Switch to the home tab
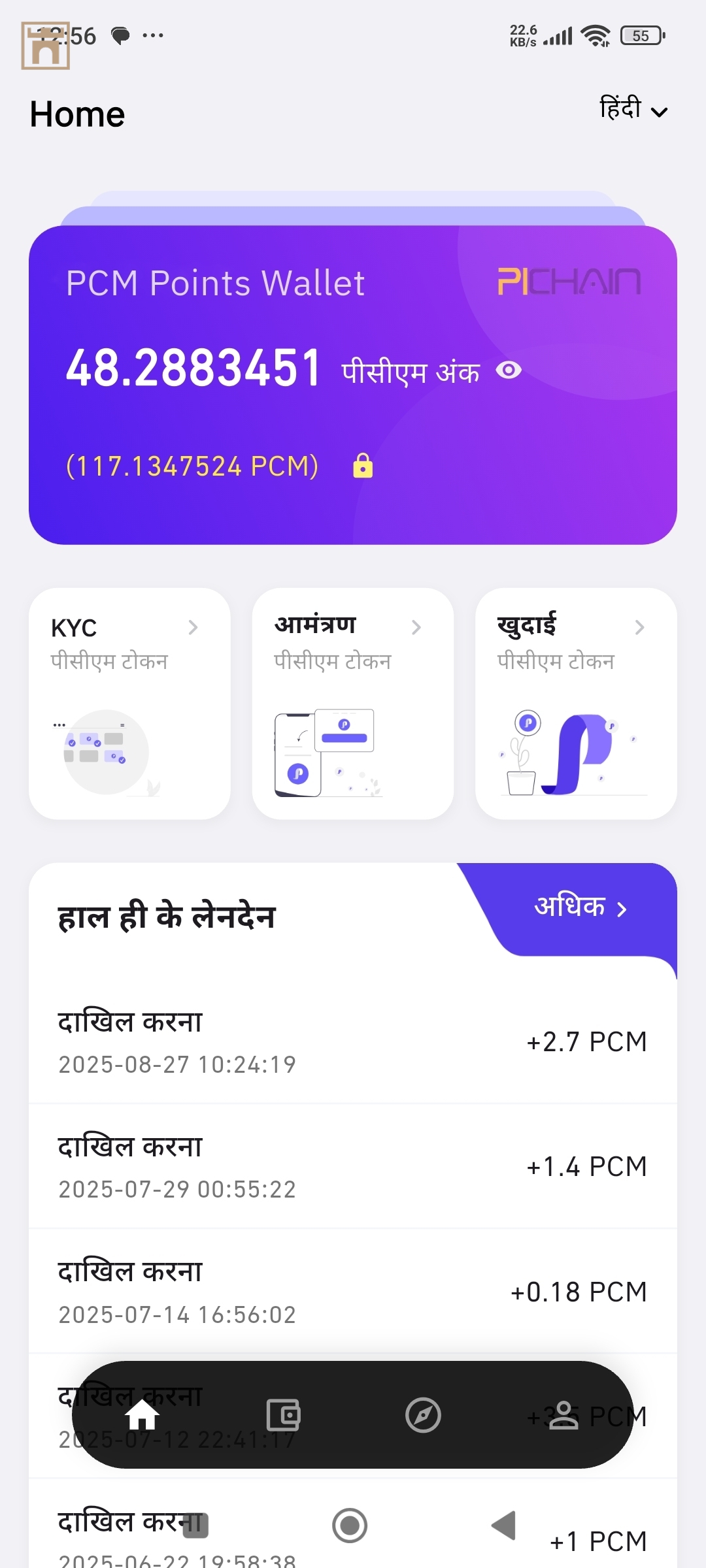Image resolution: width=706 pixels, height=1568 pixels. click(143, 1416)
